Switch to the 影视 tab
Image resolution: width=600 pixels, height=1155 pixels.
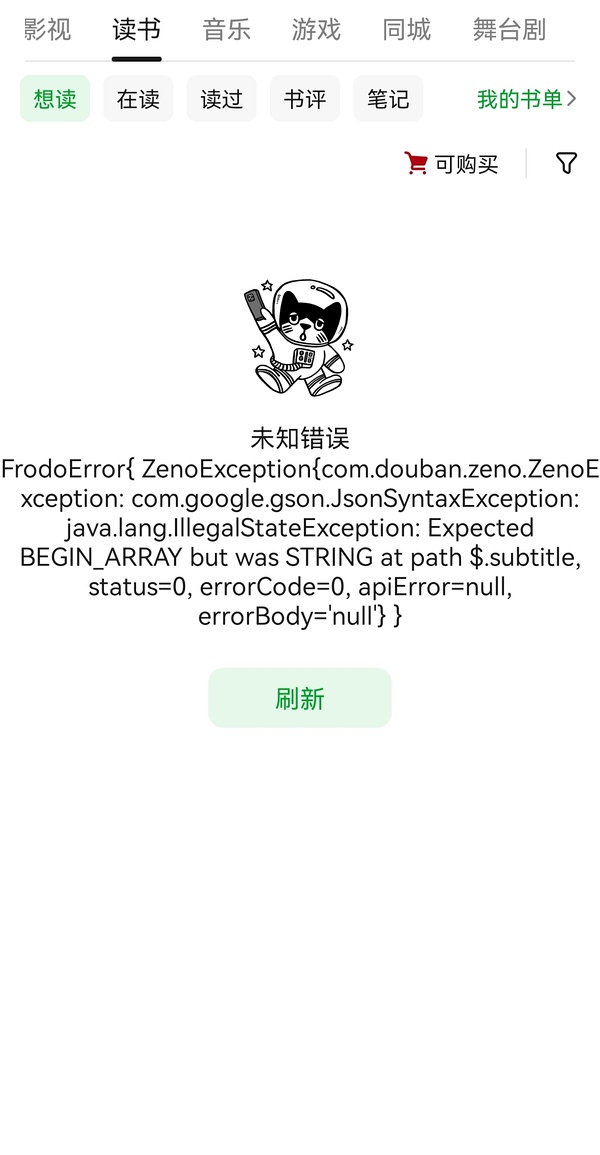click(47, 30)
